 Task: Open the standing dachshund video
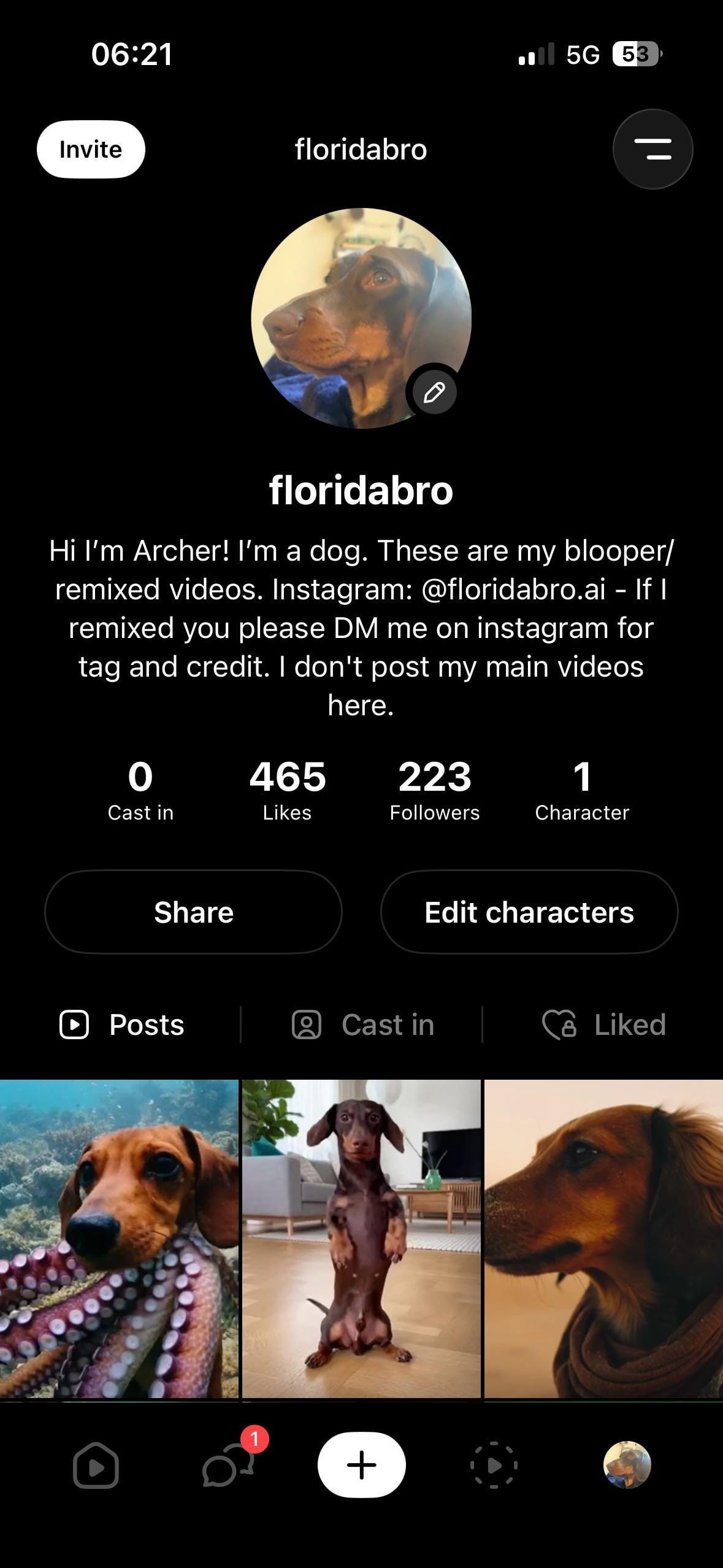361,1239
